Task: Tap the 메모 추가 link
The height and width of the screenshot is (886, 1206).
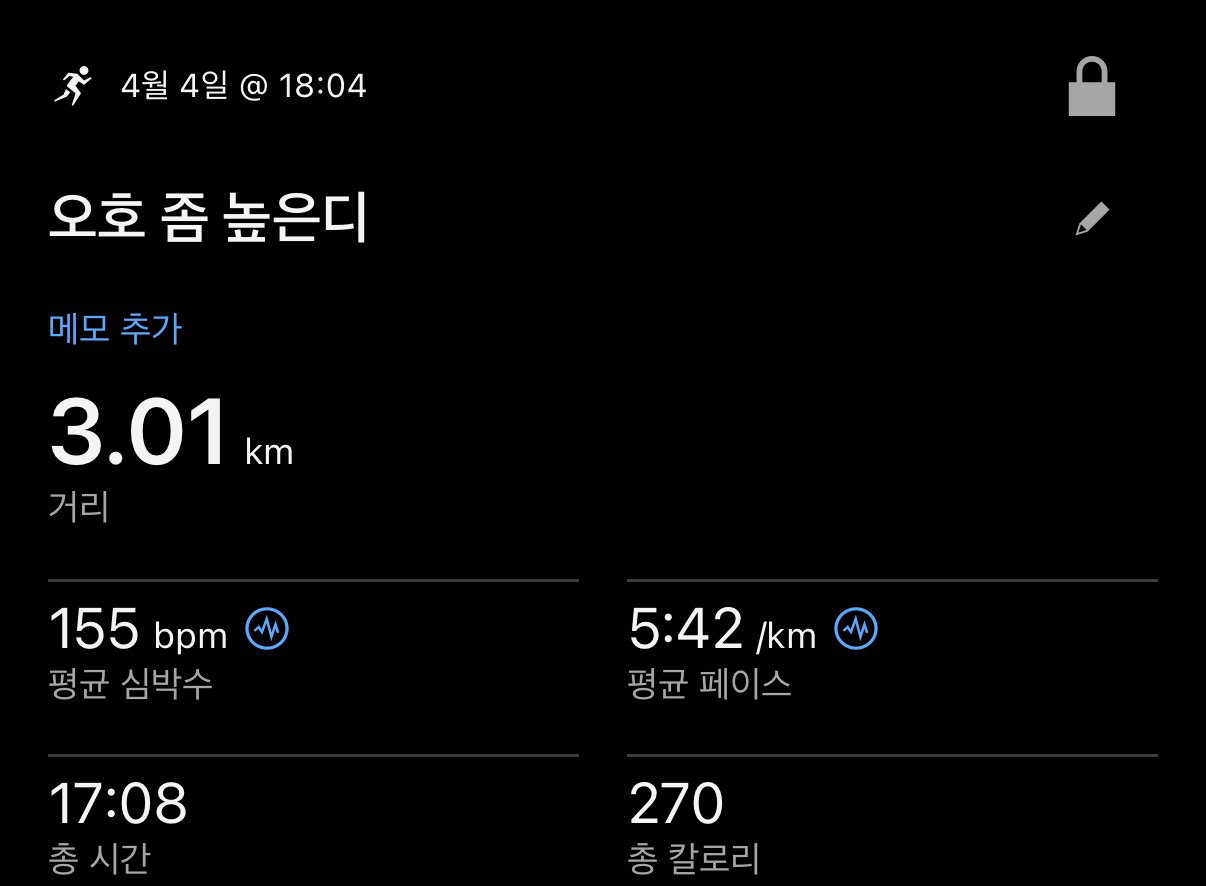Action: (x=116, y=329)
